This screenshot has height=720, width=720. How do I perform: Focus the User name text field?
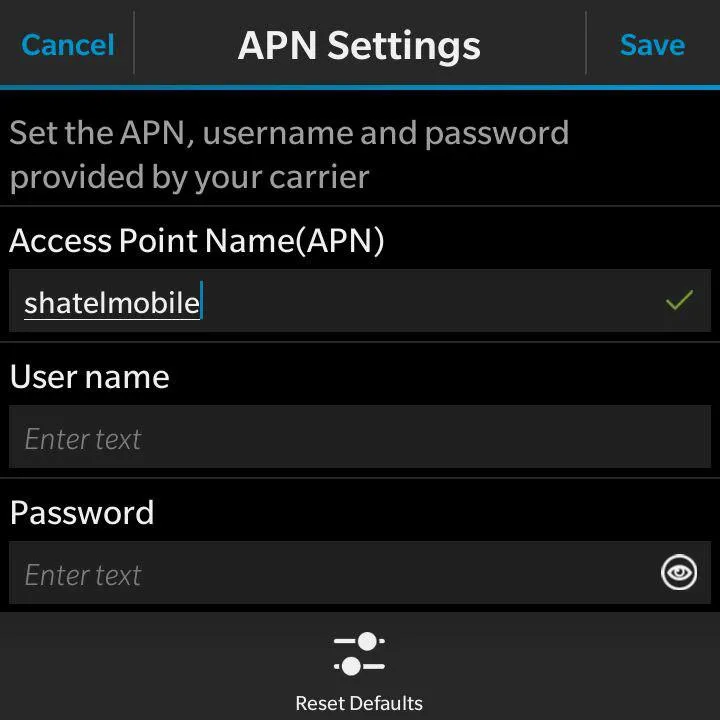point(358,438)
